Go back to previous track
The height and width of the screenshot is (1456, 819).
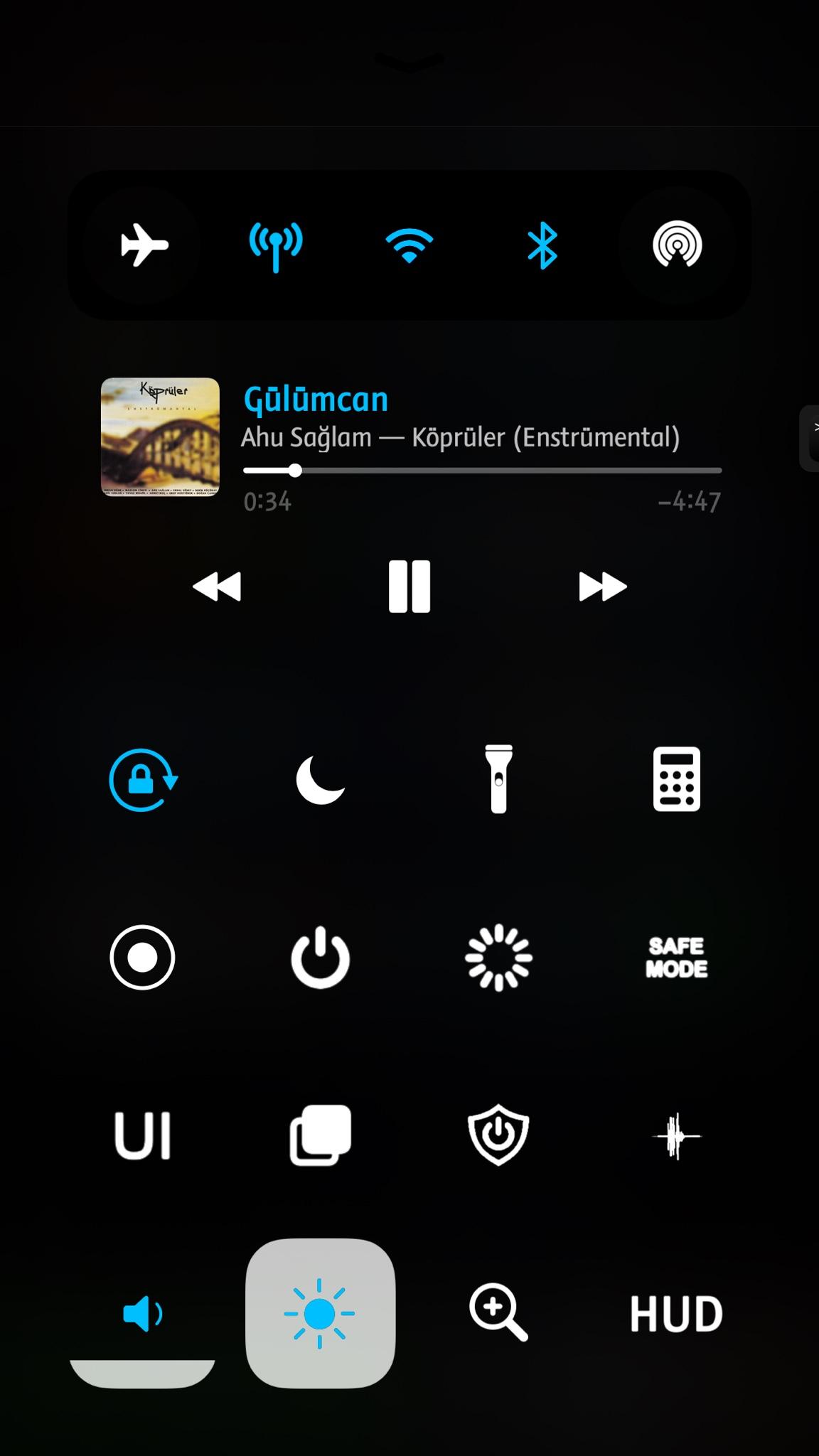point(217,587)
